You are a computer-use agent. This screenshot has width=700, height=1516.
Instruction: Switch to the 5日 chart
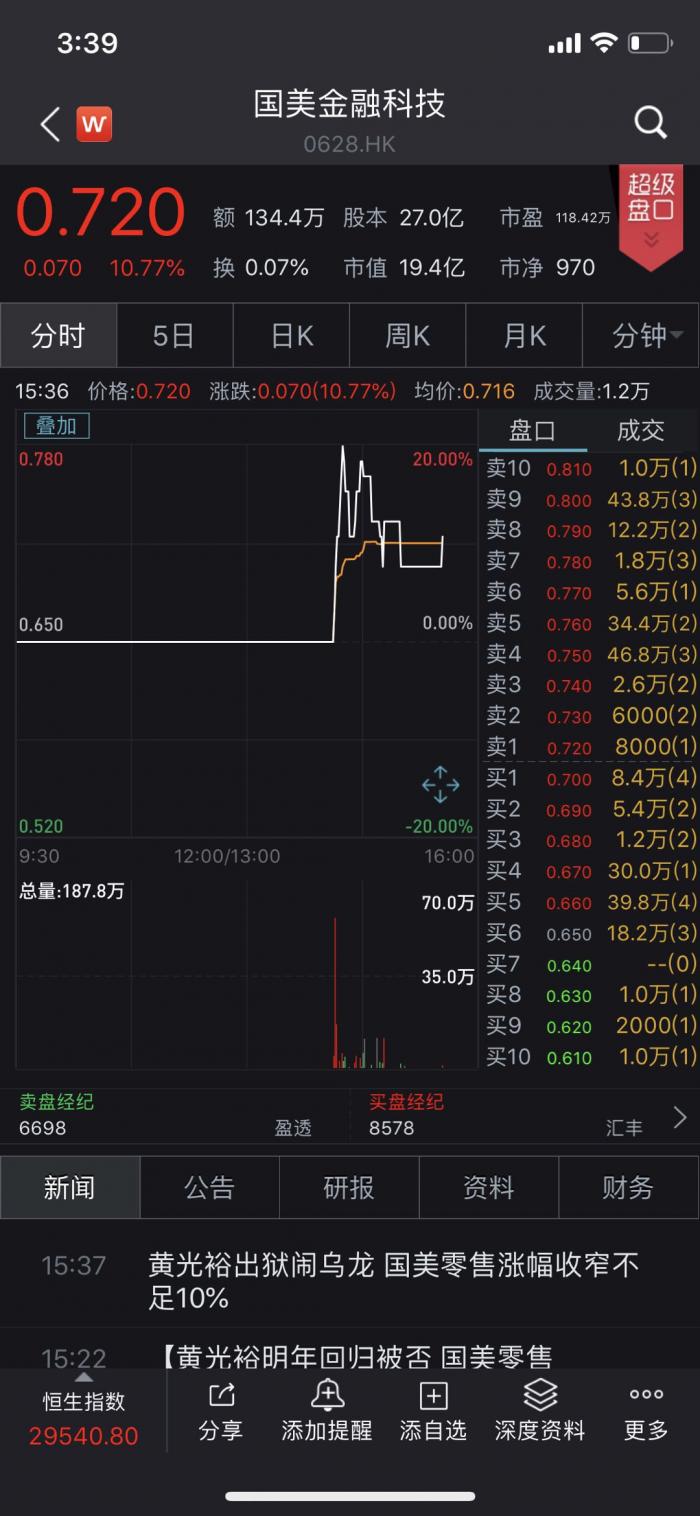(x=174, y=336)
